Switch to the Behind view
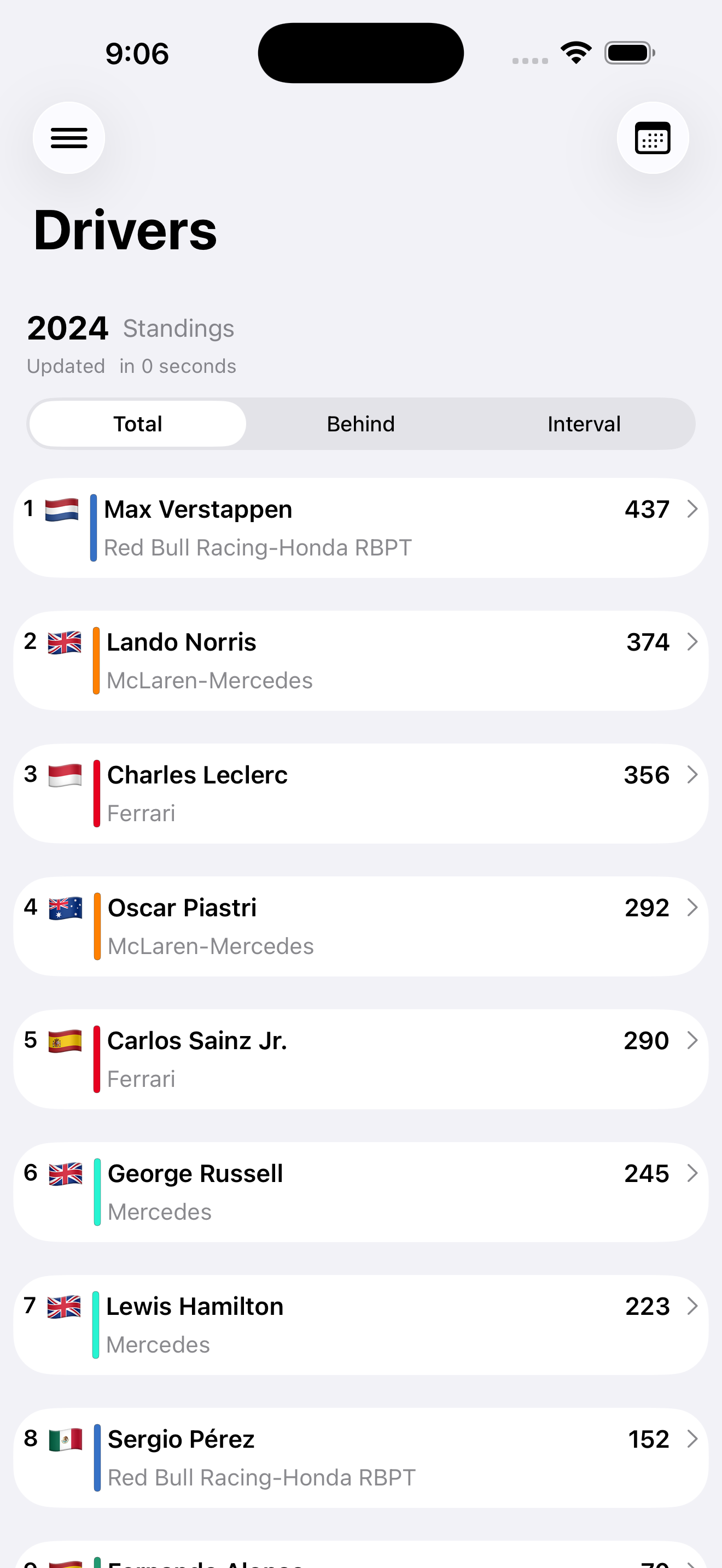The height and width of the screenshot is (1568, 722). click(x=360, y=424)
